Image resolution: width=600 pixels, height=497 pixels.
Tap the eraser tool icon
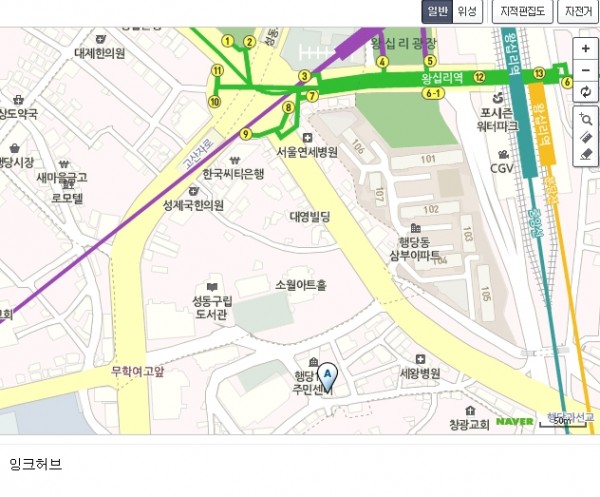coord(586,155)
